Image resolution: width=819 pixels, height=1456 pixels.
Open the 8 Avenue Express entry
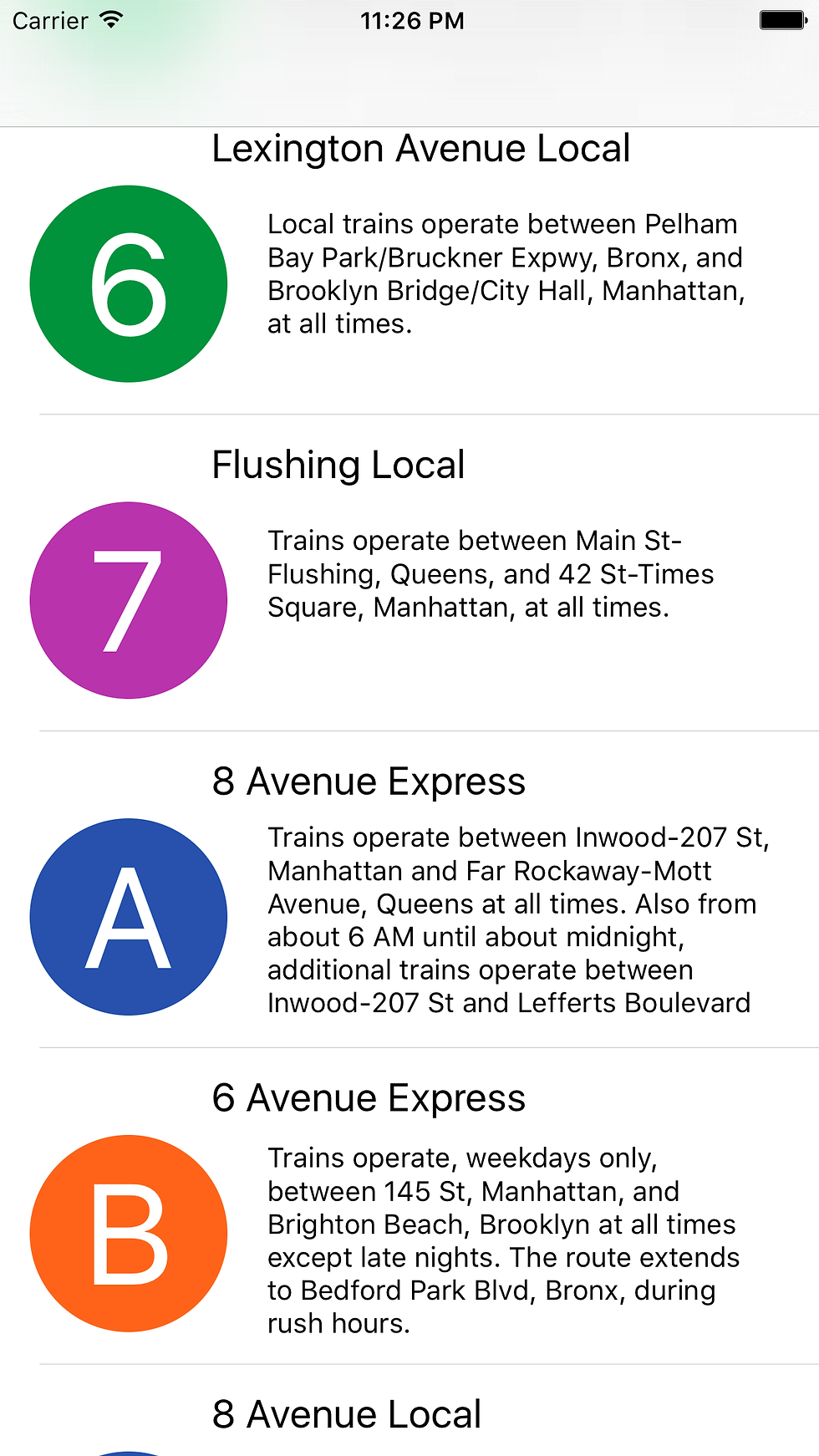point(369,781)
